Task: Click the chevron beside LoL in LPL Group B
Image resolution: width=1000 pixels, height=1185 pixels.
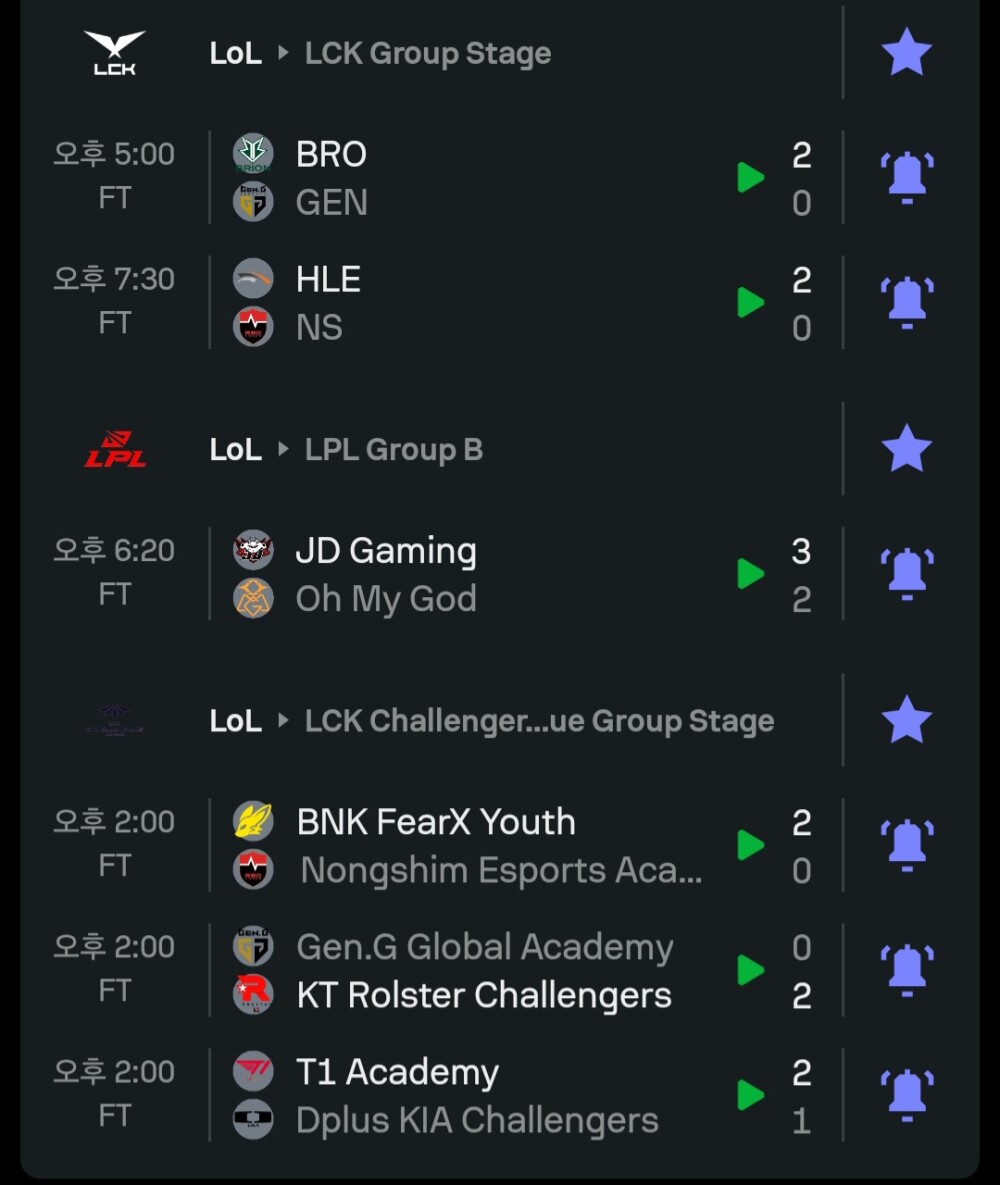Action: pos(283,449)
